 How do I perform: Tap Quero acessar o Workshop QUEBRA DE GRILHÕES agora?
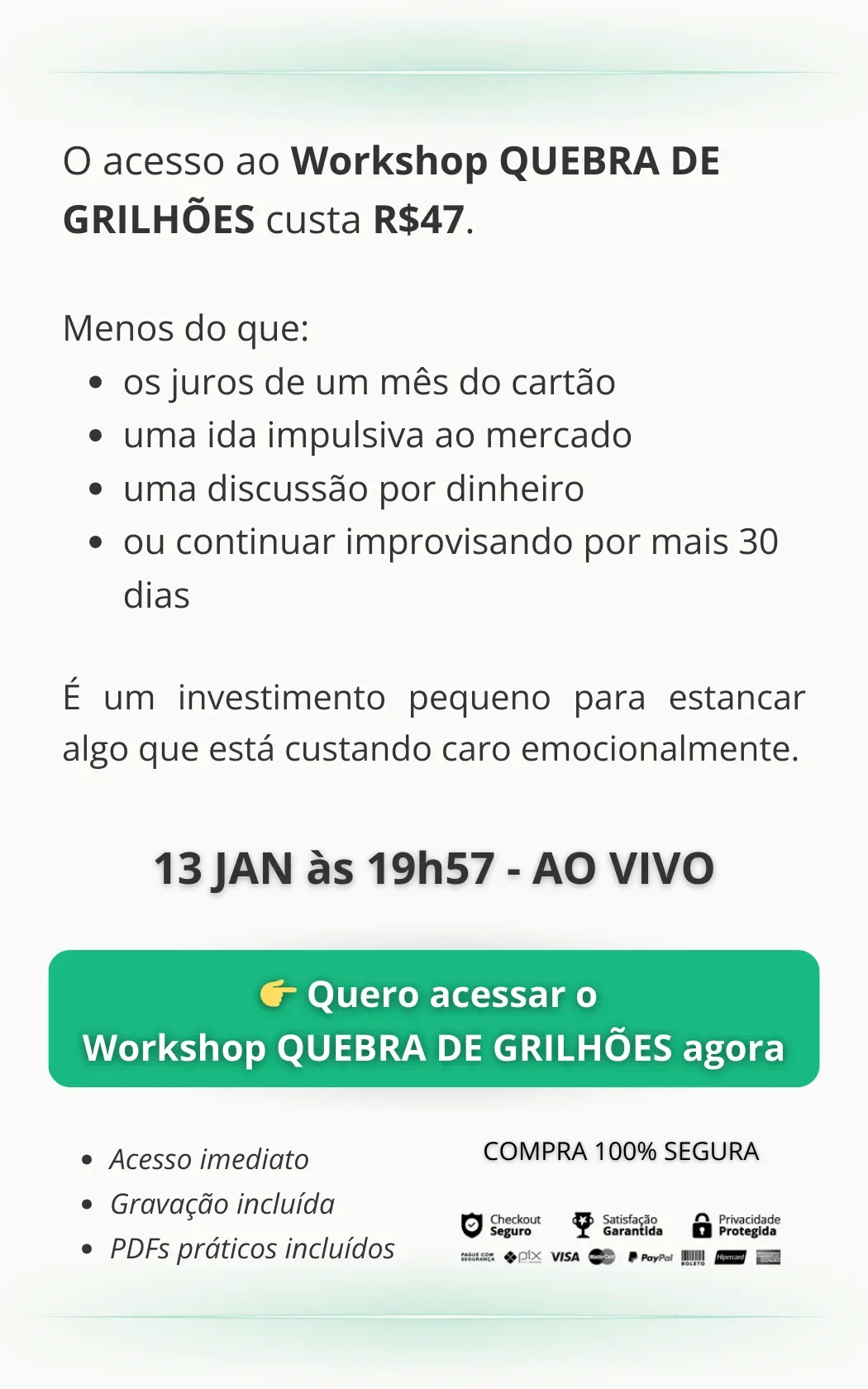(x=433, y=1019)
